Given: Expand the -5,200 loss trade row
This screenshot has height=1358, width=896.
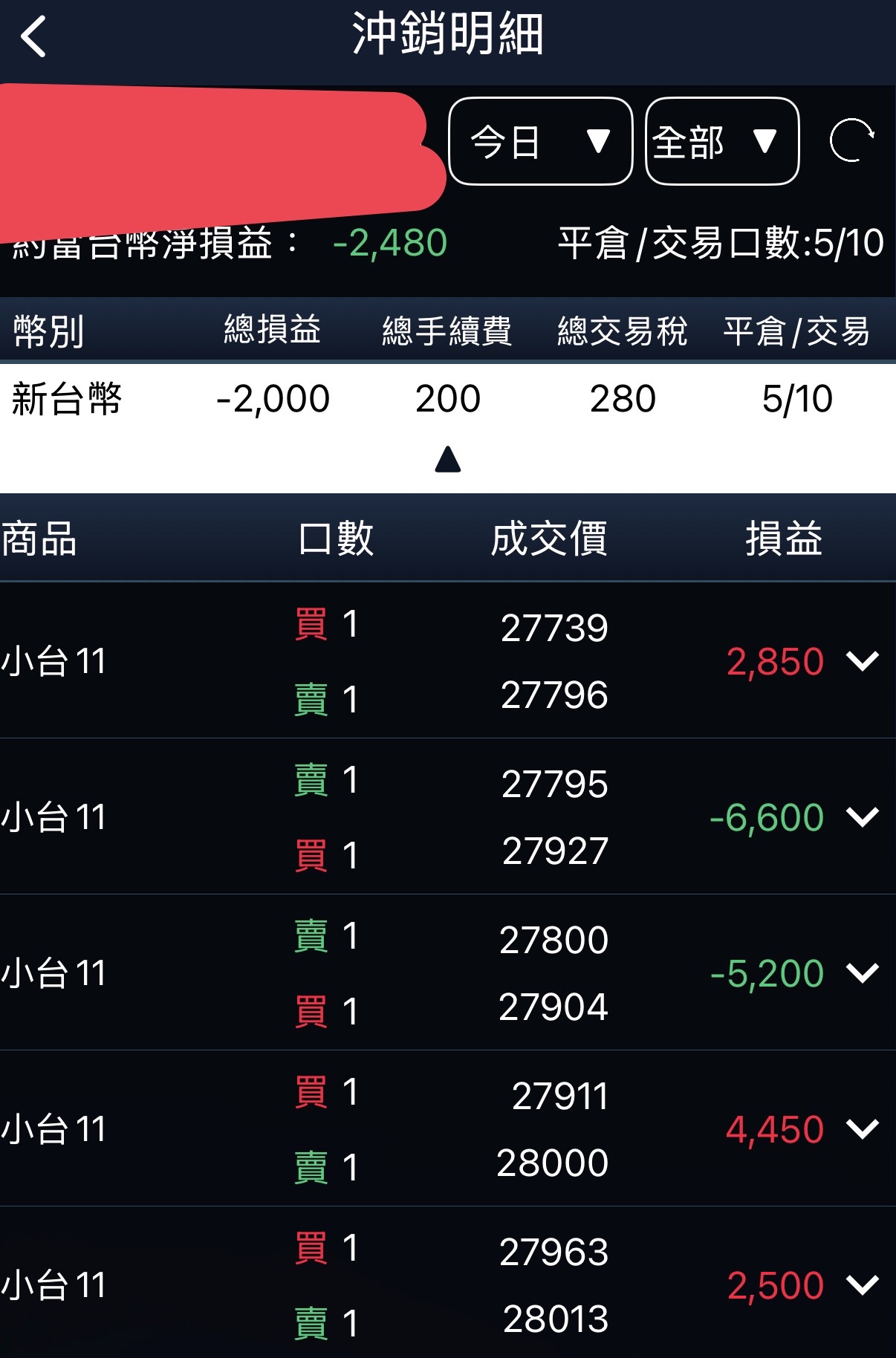Looking at the screenshot, I should (x=863, y=972).
